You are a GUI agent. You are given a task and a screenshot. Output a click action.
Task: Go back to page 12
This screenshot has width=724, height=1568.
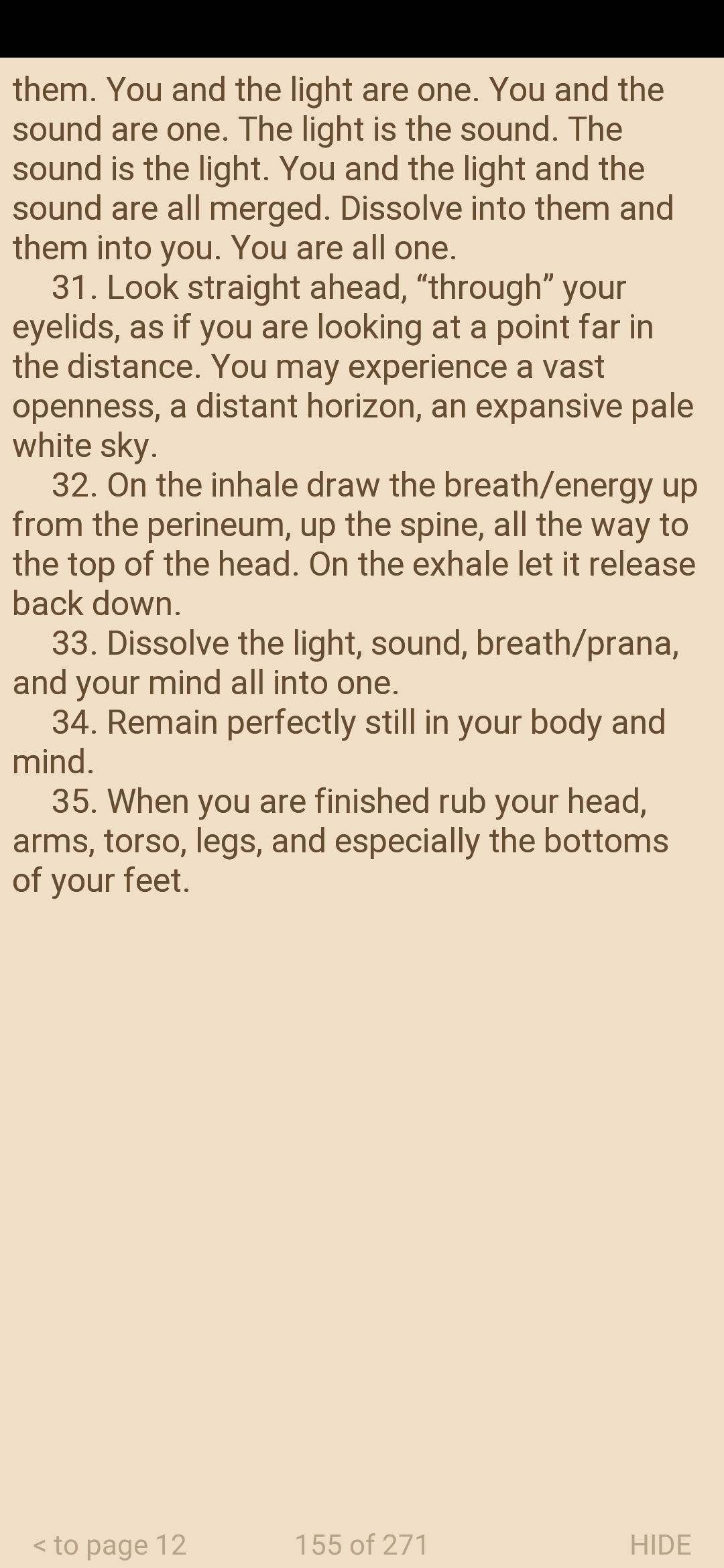tap(109, 1545)
